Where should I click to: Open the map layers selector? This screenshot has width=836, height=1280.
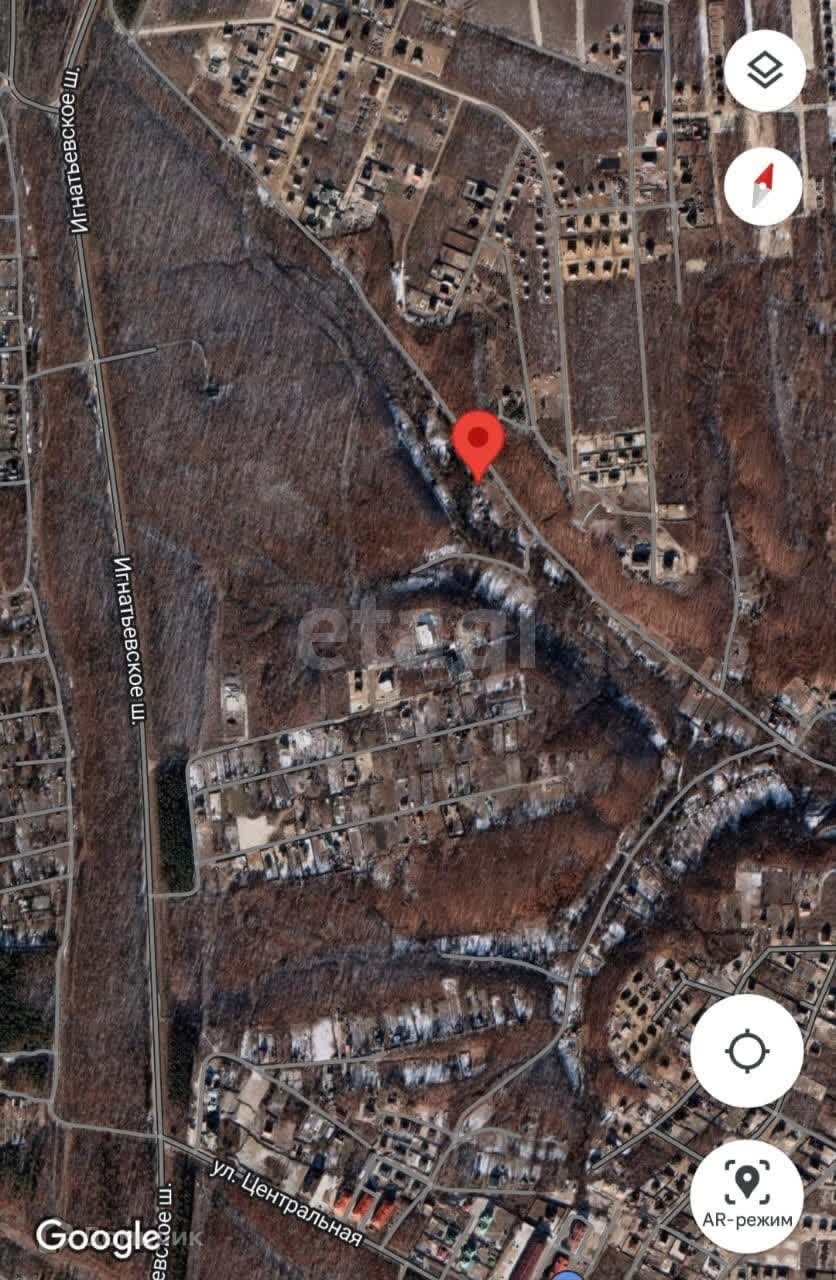(x=764, y=71)
